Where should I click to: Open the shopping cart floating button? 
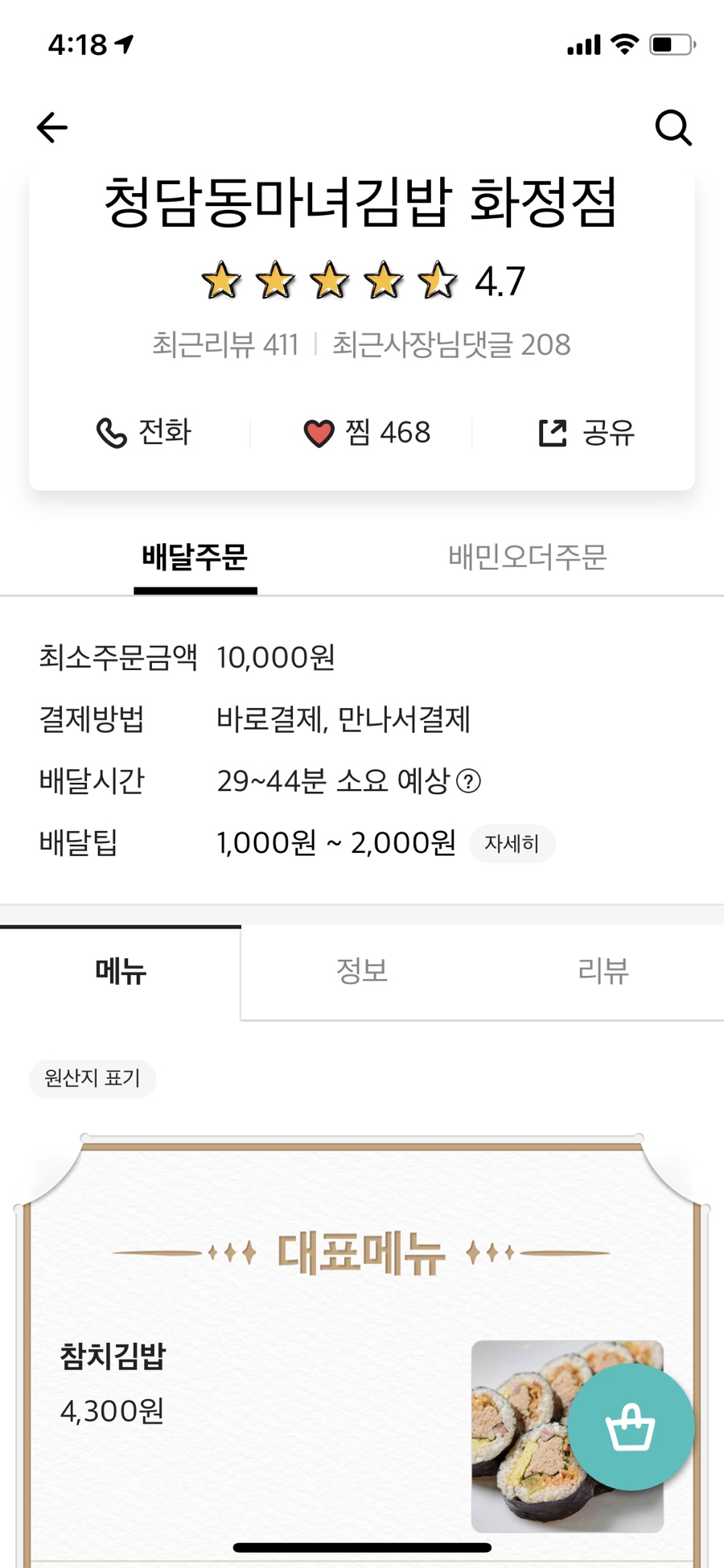tap(631, 1426)
